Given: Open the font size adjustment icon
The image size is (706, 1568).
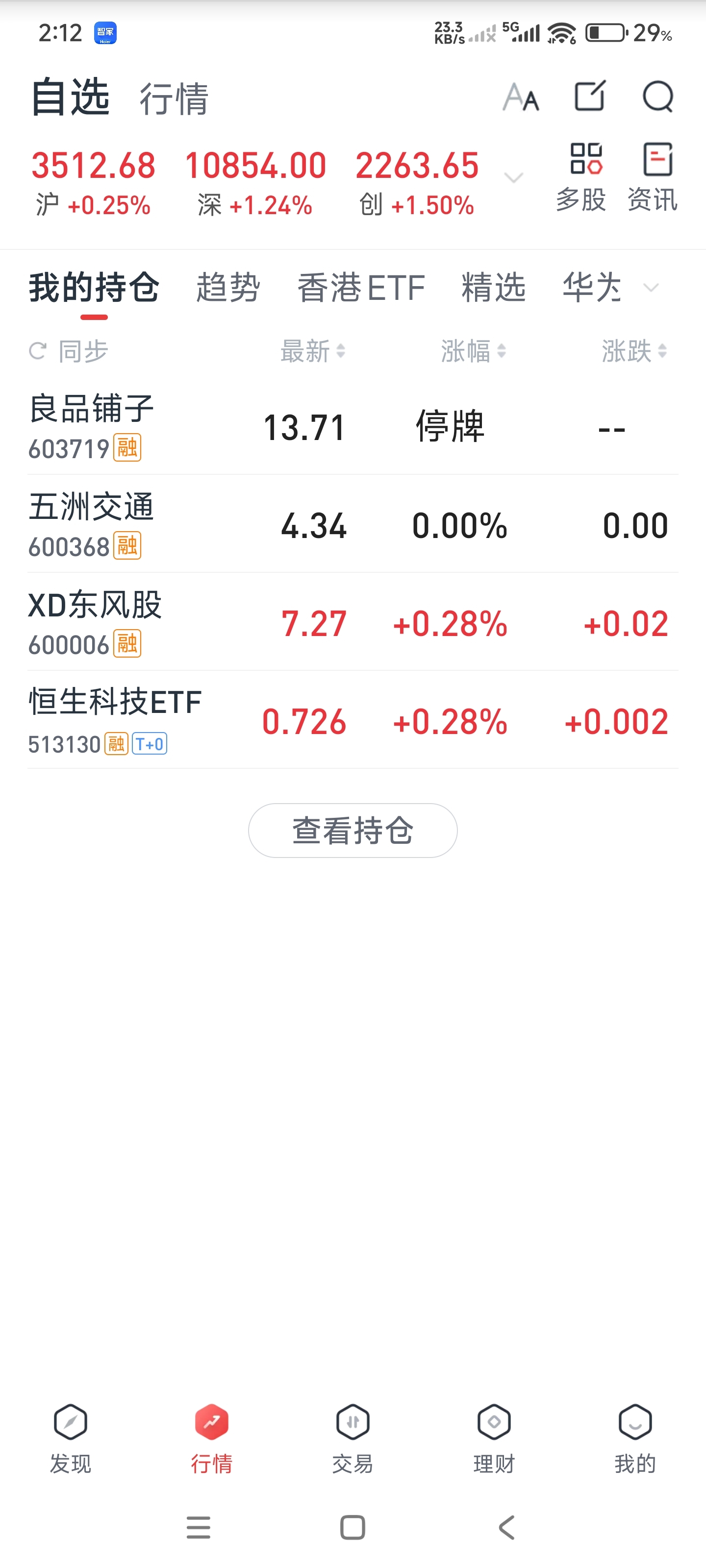Looking at the screenshot, I should [521, 98].
